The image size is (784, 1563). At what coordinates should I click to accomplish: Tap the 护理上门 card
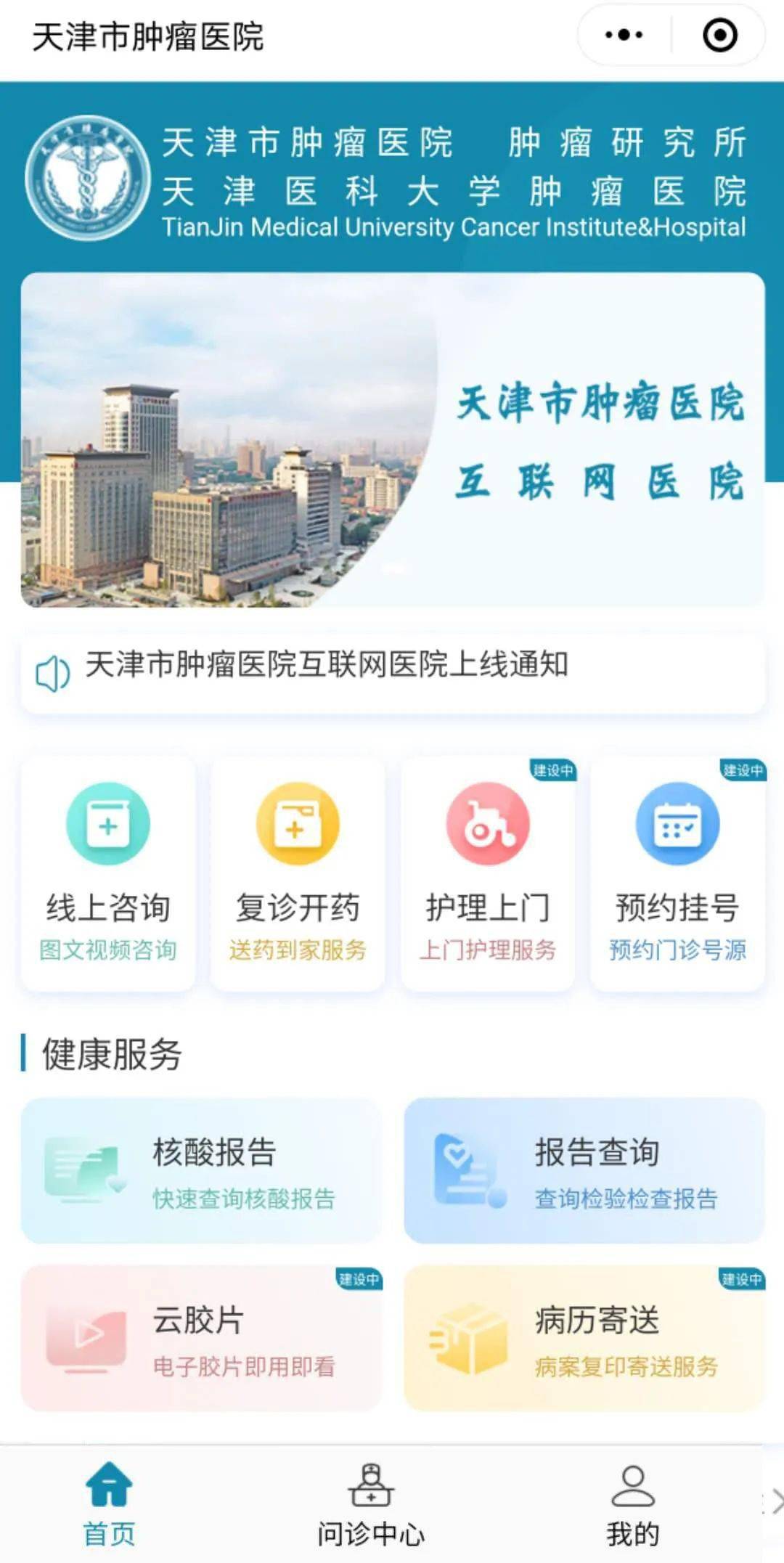tap(488, 874)
